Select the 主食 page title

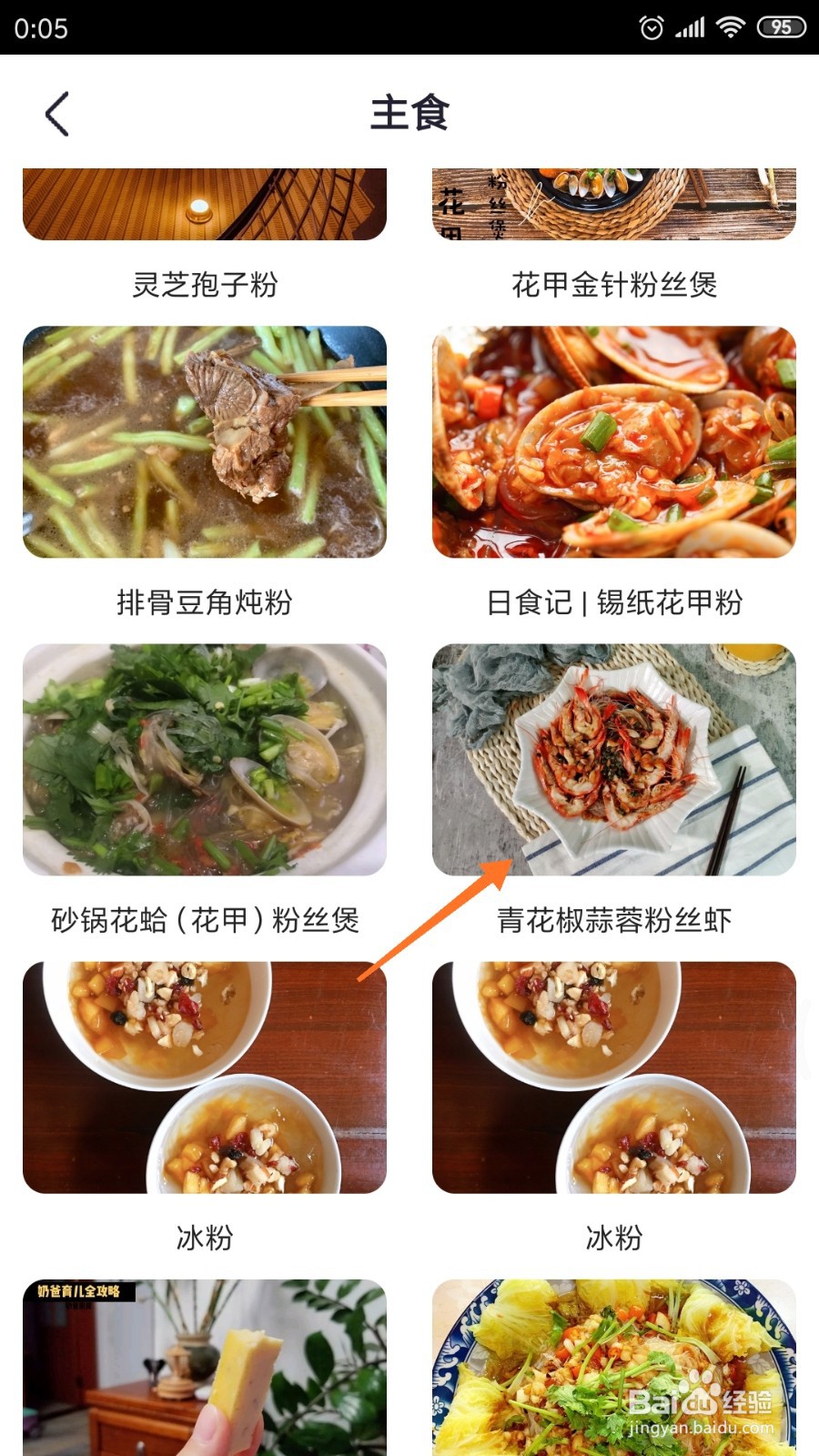click(x=409, y=114)
